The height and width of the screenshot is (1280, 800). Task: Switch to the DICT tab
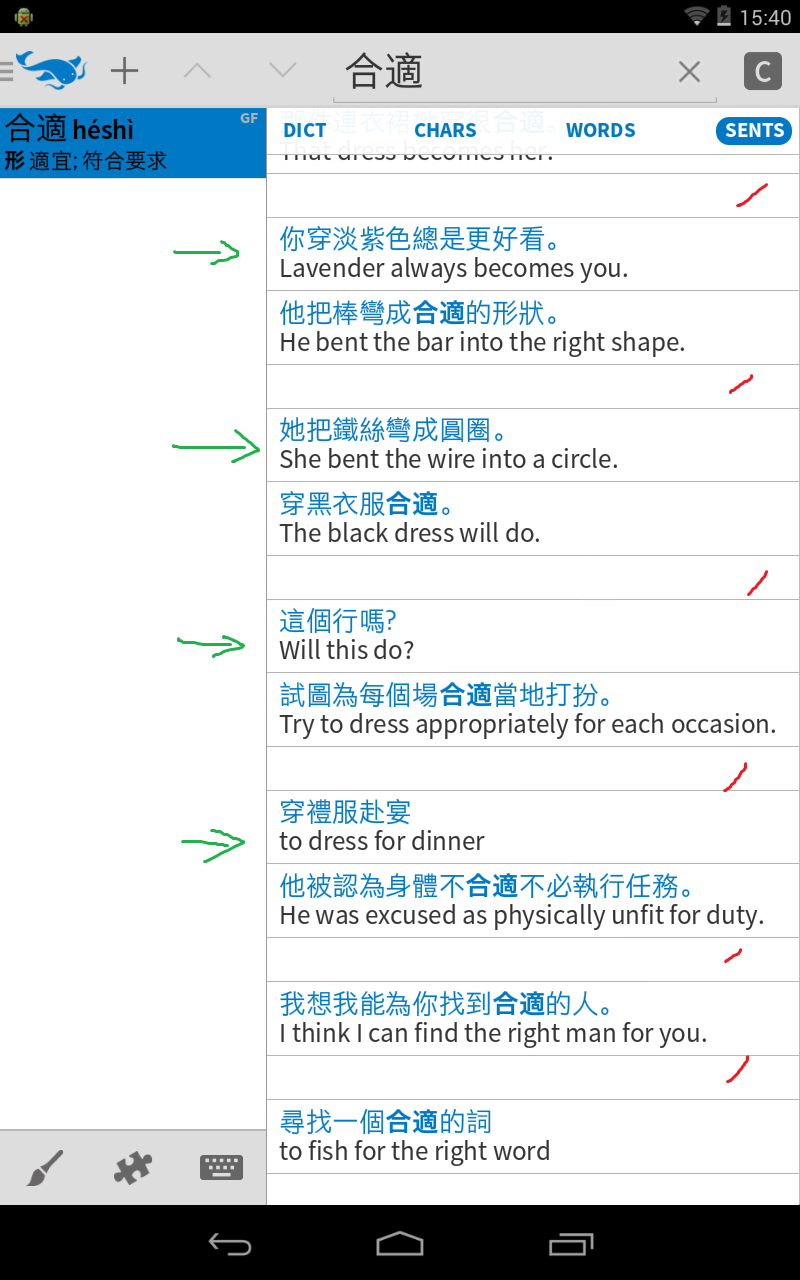click(305, 130)
